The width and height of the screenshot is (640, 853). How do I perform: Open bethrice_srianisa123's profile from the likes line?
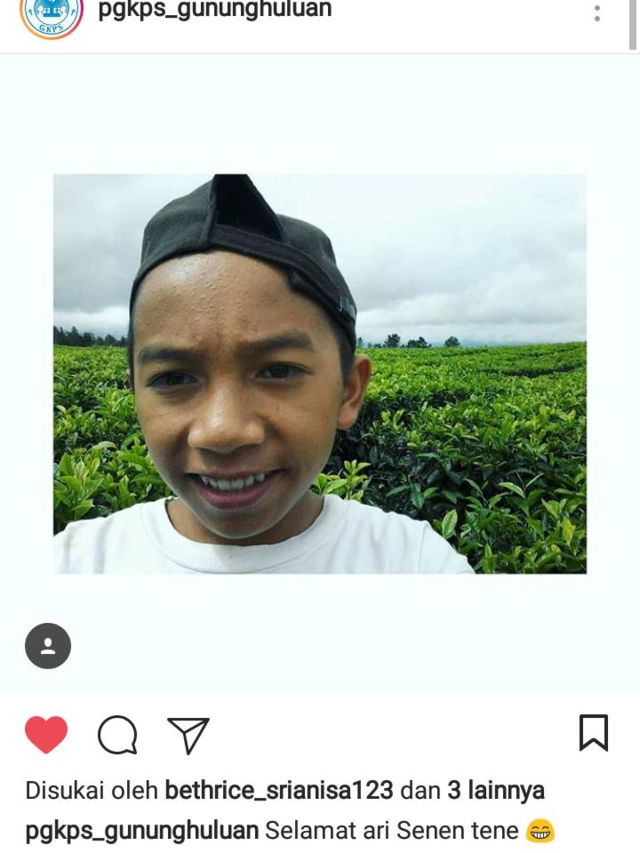(x=279, y=791)
